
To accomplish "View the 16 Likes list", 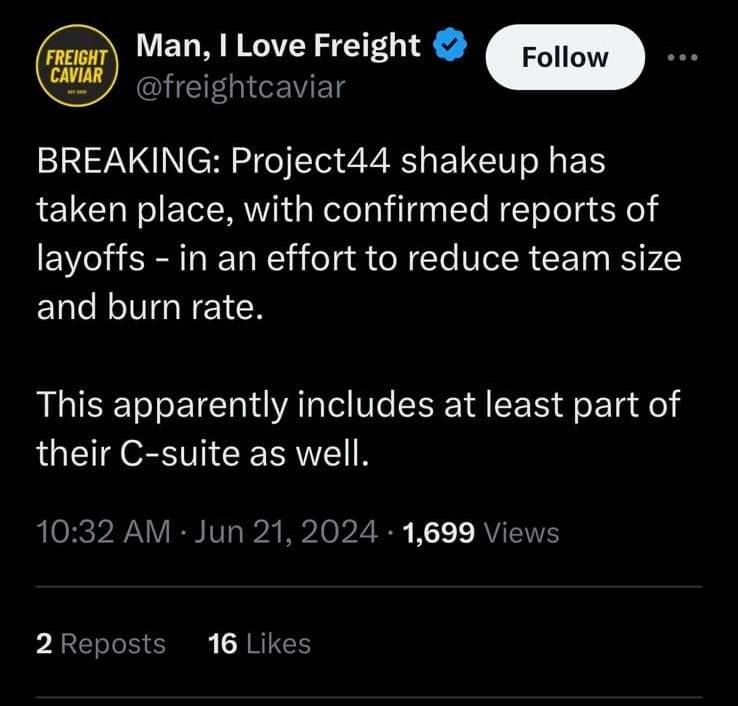I will click(x=259, y=643).
